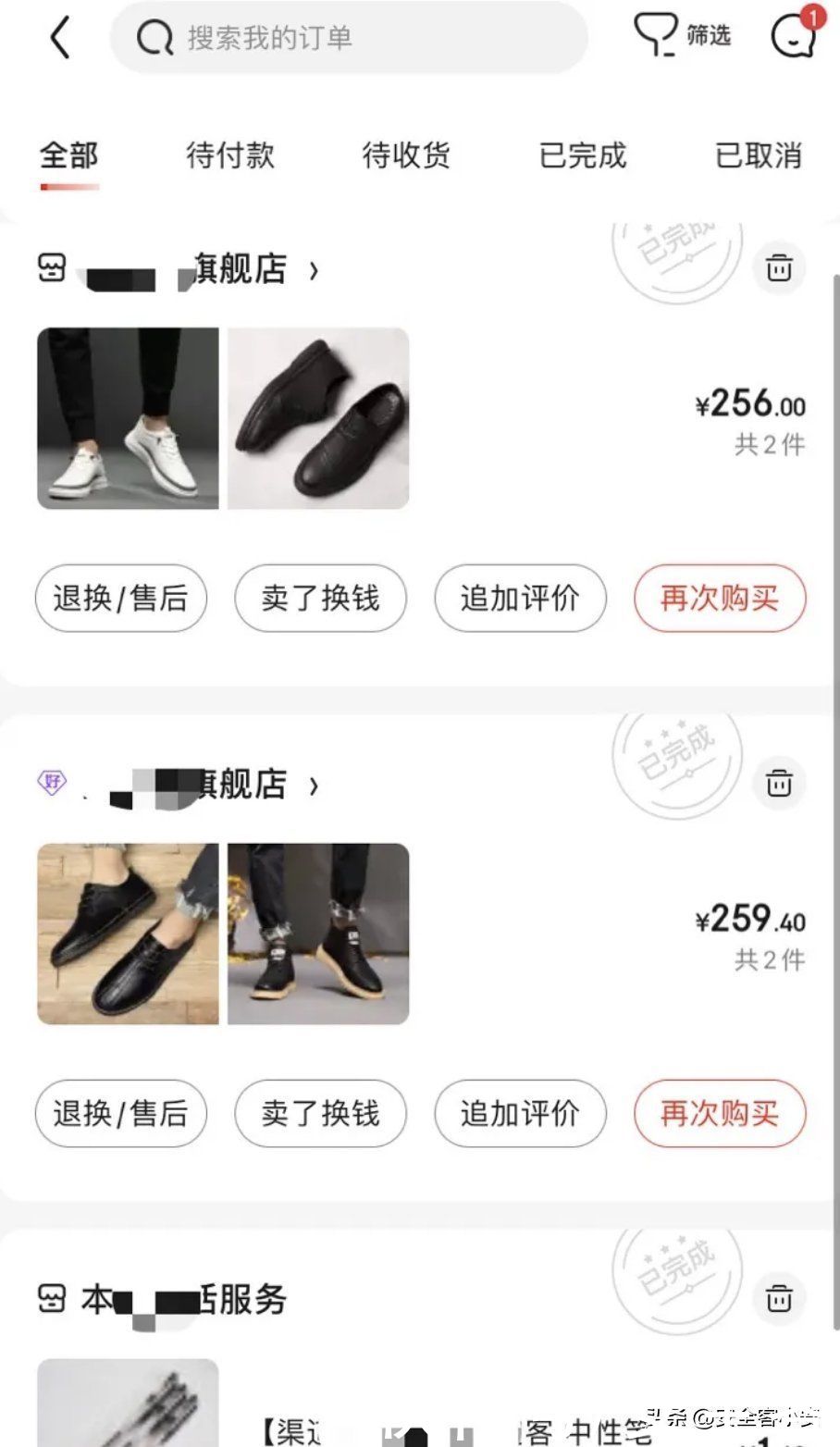This screenshot has height=1447, width=840.
Task: Click 再次购买 on the ¥256.00 order
Action: (720, 600)
